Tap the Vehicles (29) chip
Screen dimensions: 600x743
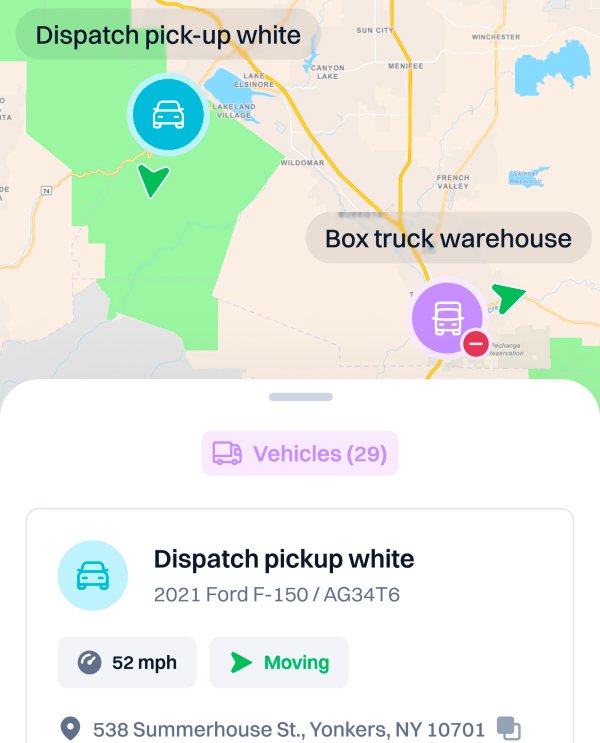click(300, 454)
